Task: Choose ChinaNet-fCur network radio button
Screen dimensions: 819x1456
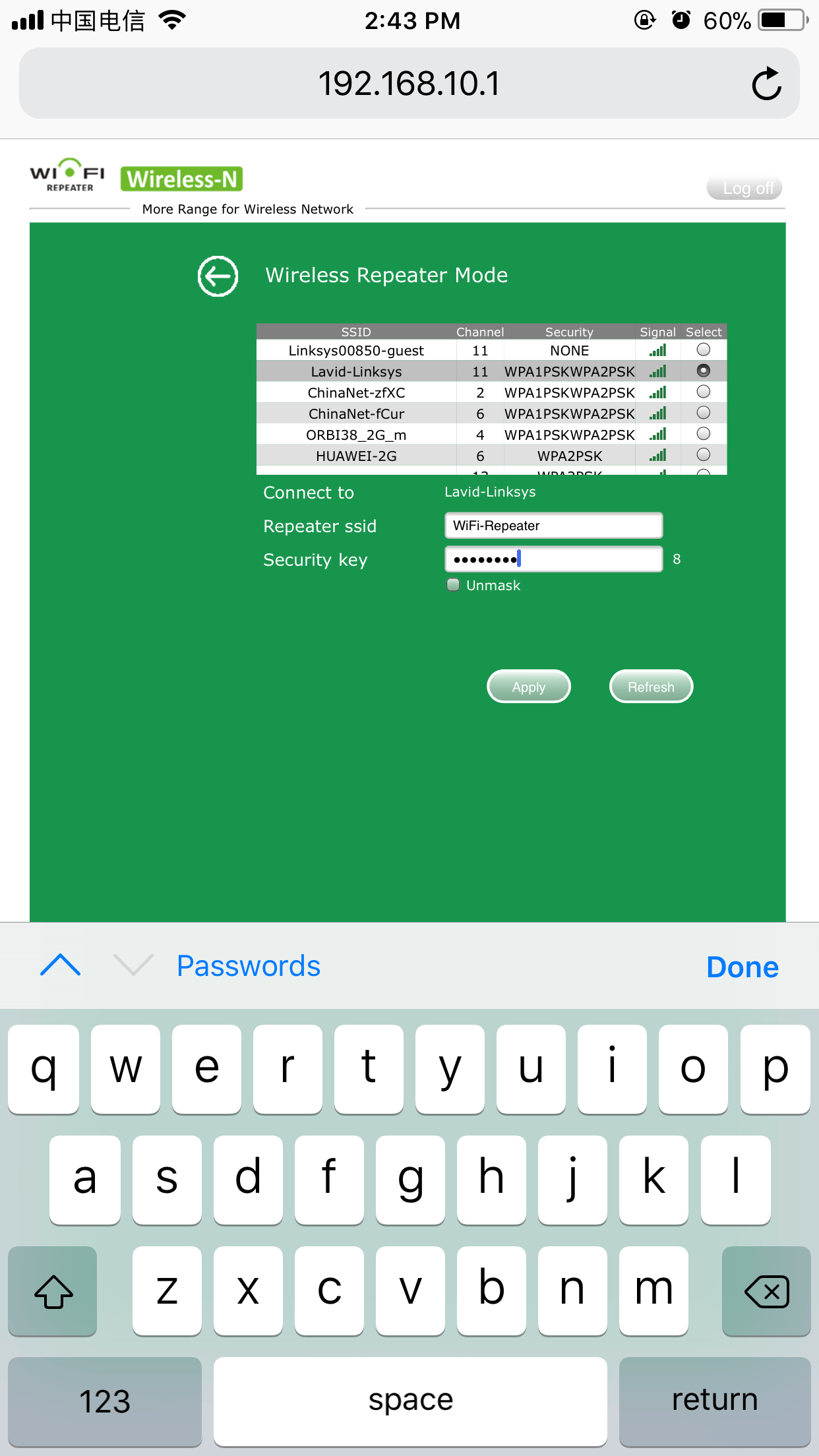Action: click(704, 413)
